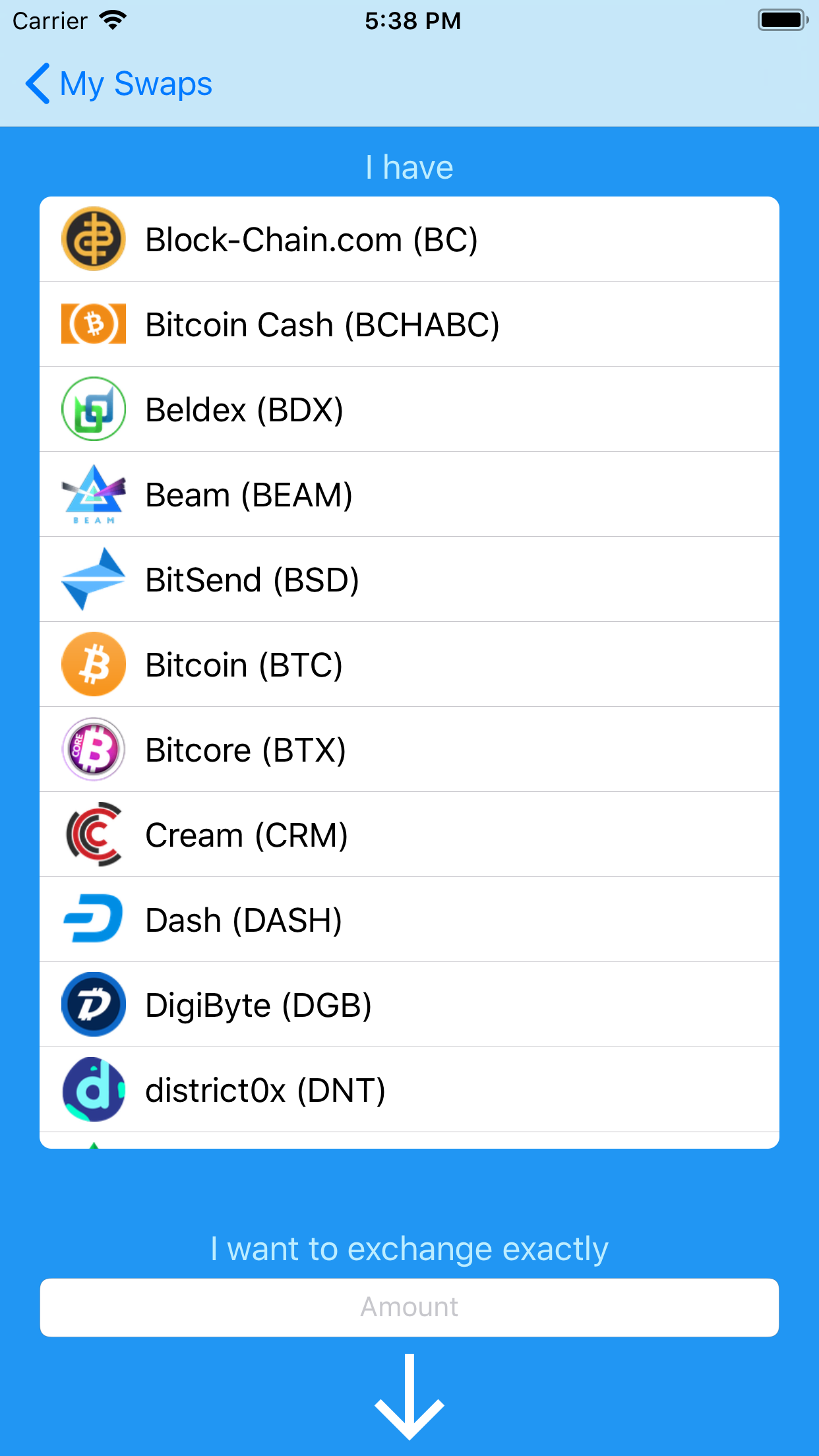Select Bitcoin Cash (BCHABC) row

[x=409, y=324]
